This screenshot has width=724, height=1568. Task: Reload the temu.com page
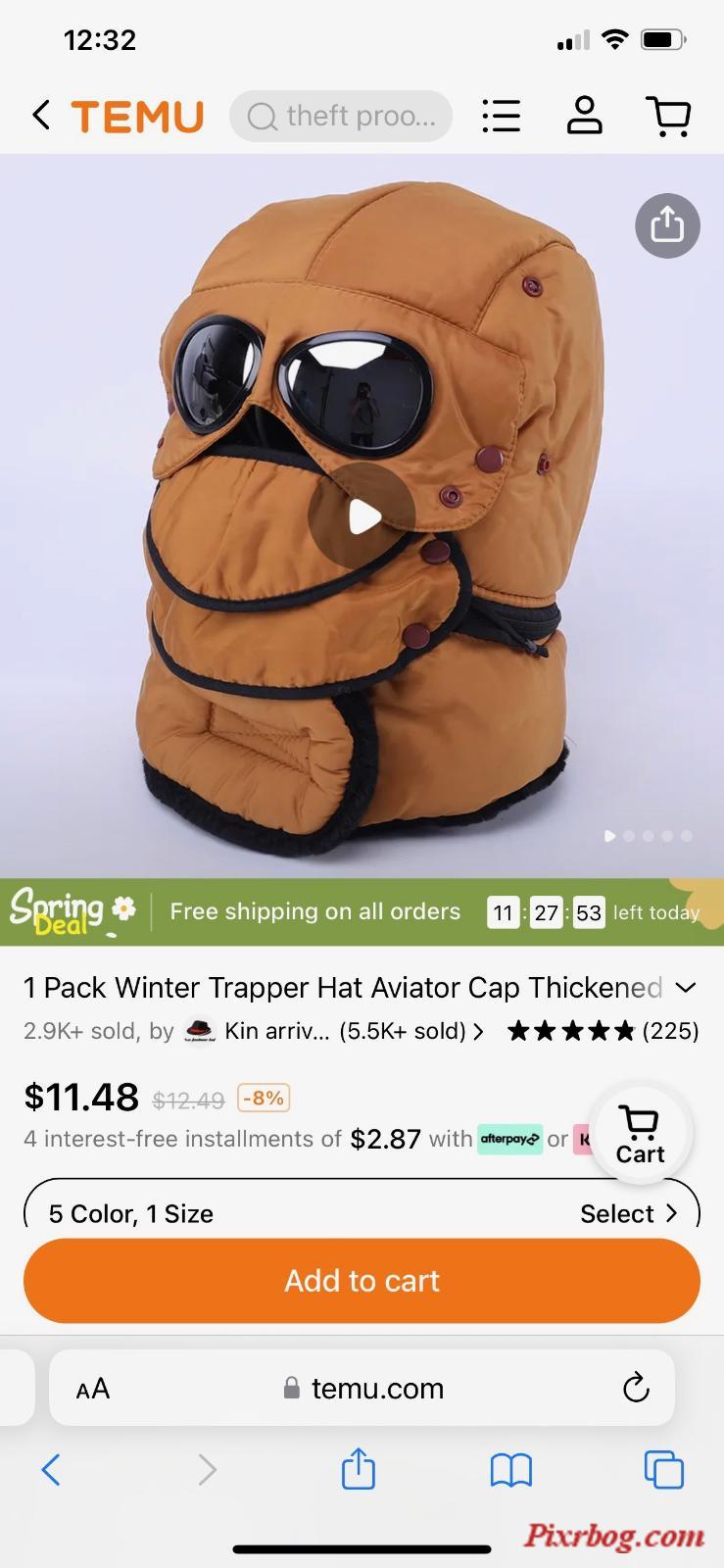(636, 1388)
